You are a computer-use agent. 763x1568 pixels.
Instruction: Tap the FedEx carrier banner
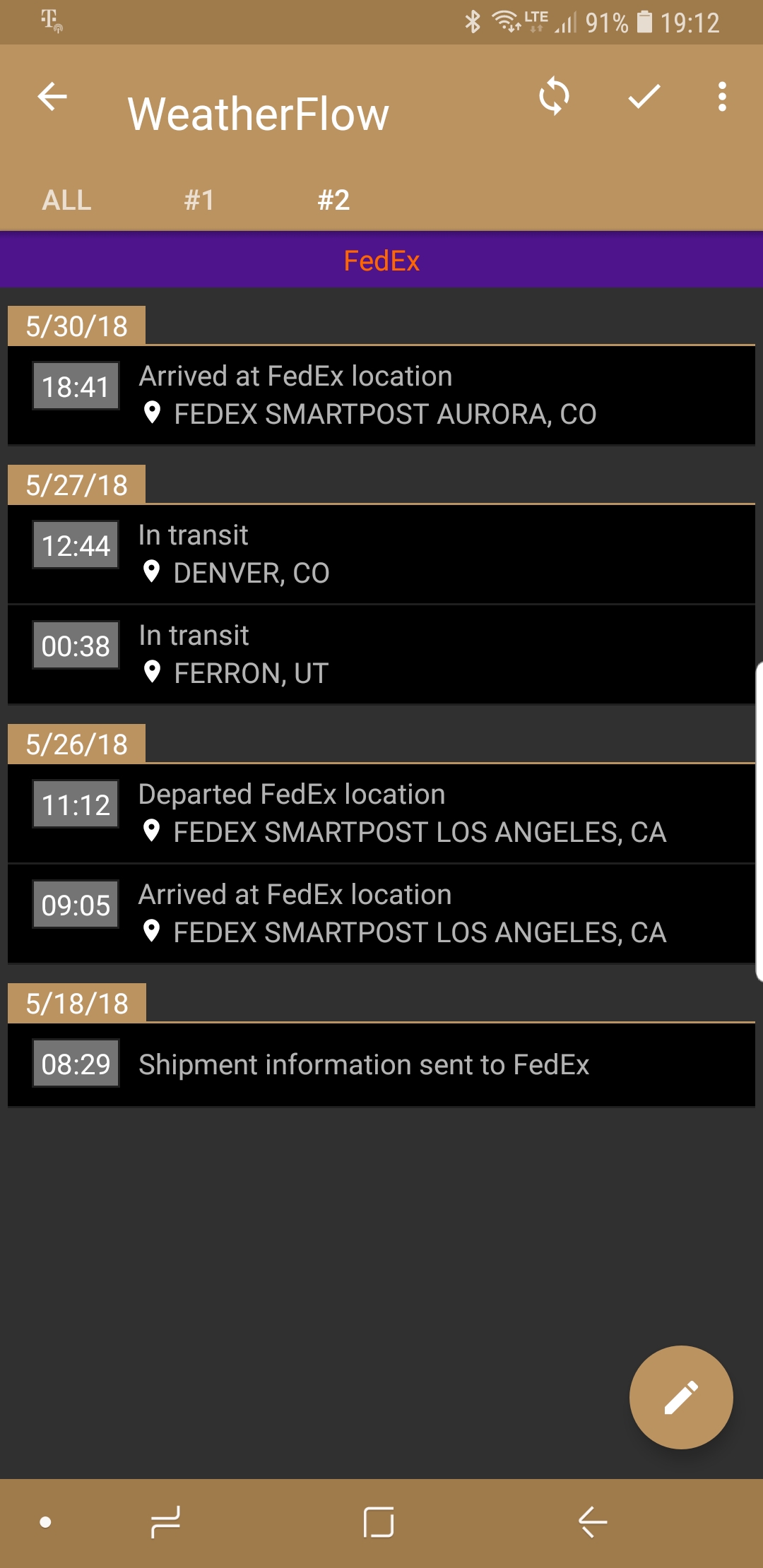pyautogui.click(x=381, y=259)
